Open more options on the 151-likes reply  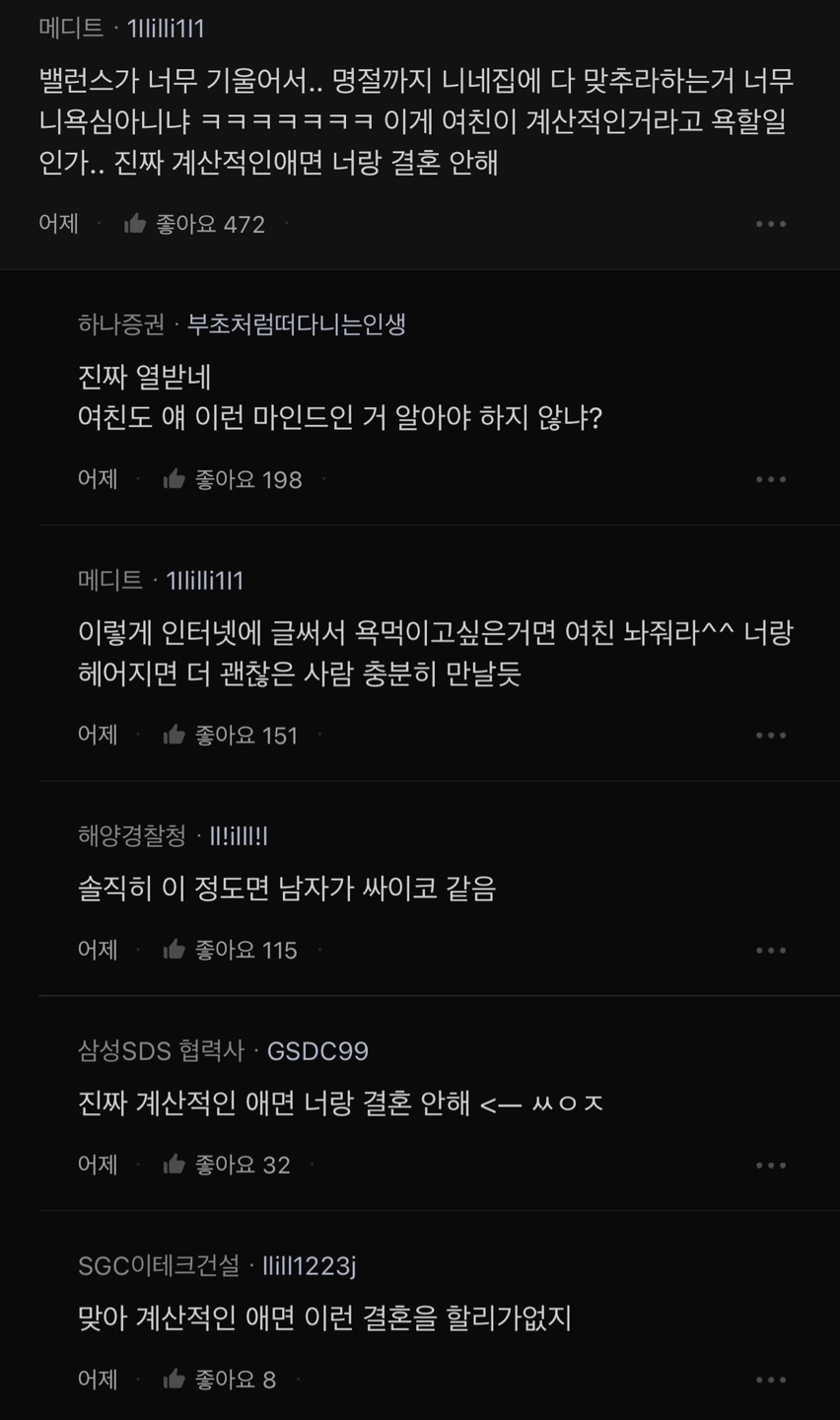[770, 735]
